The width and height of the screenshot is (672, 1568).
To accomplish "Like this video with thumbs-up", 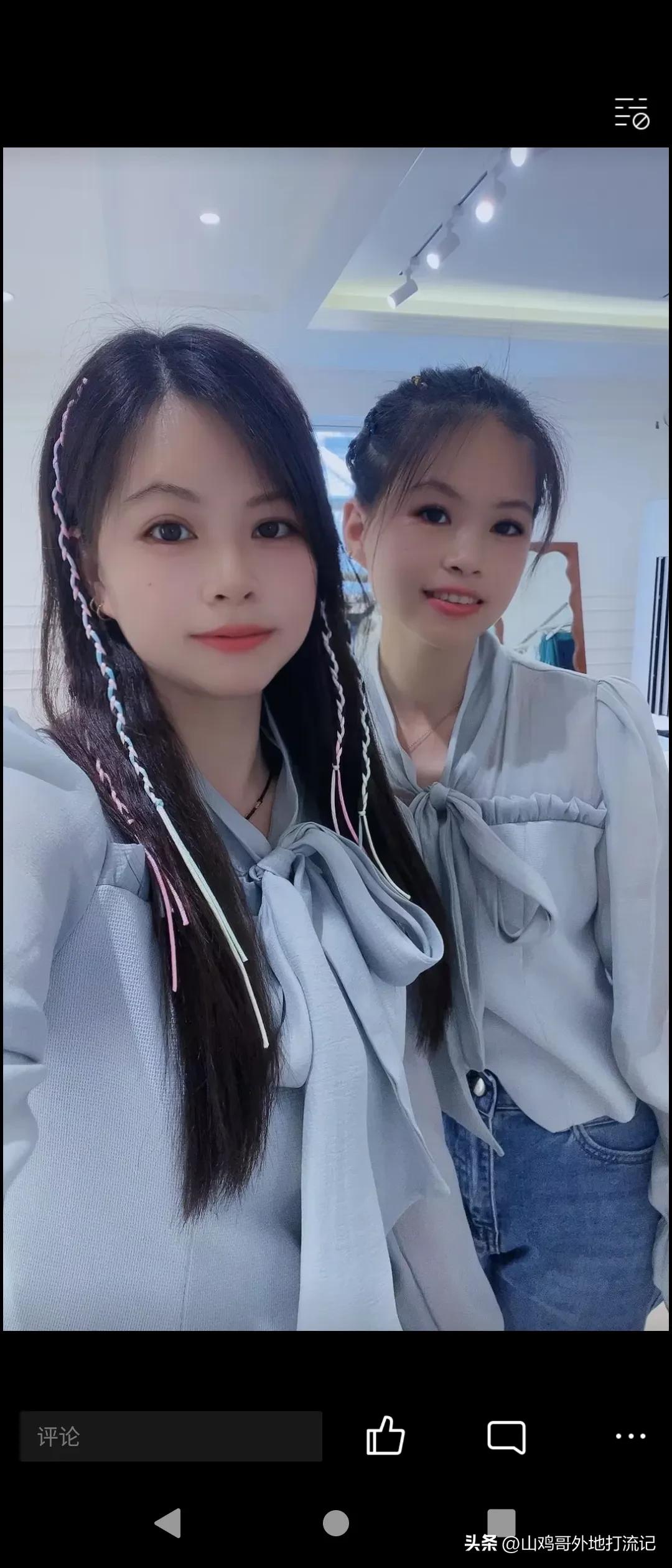I will 385,1436.
